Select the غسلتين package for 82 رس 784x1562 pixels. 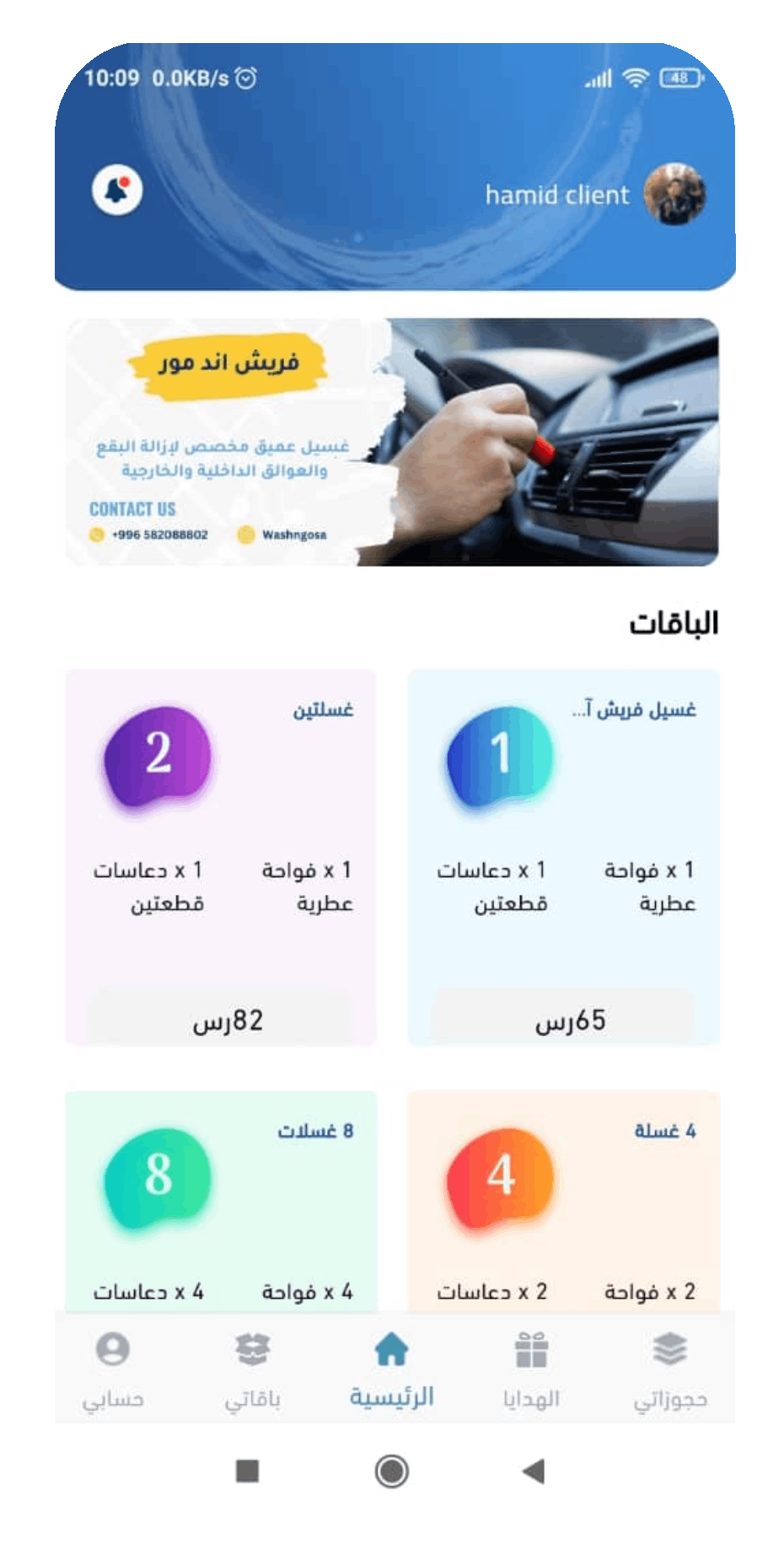(221, 857)
